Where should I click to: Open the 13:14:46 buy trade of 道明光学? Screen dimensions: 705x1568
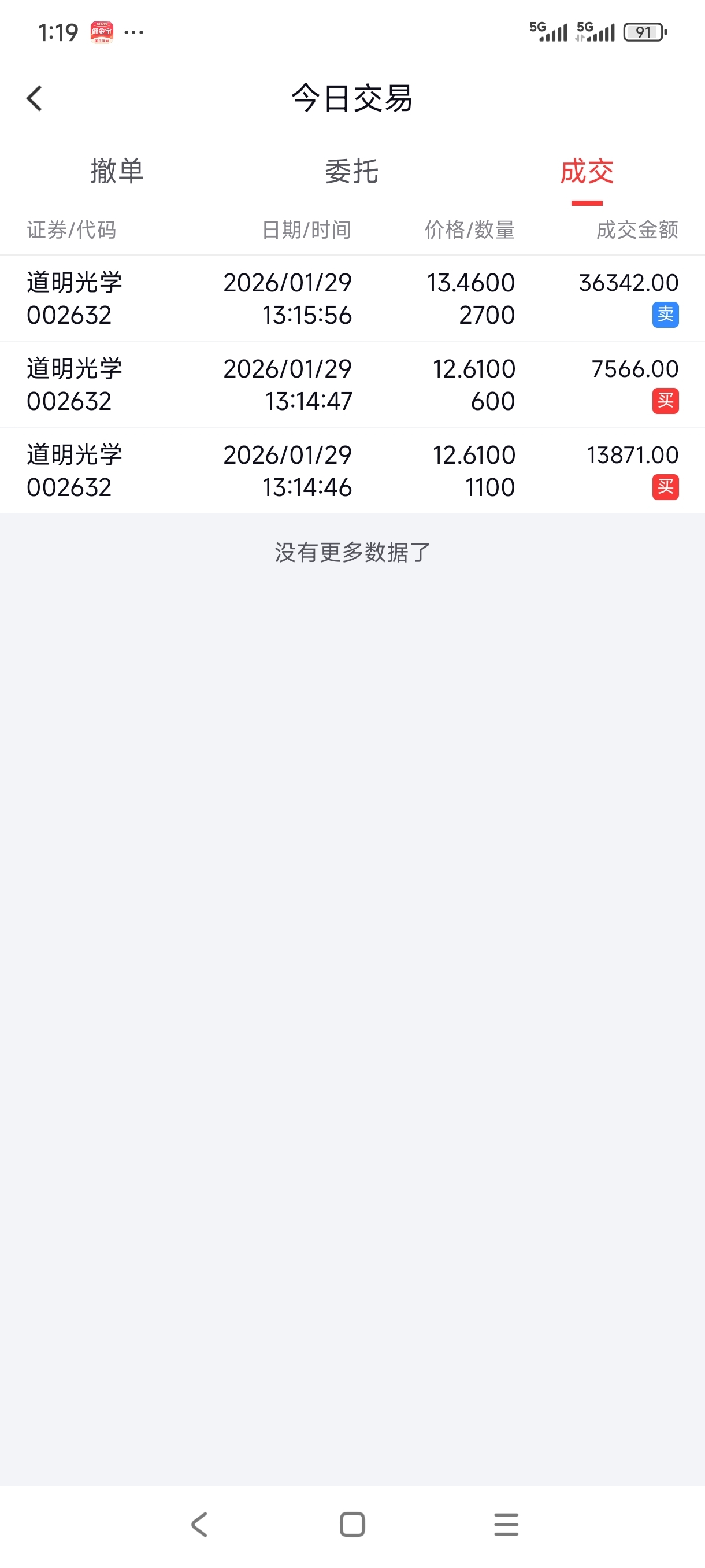pos(352,471)
